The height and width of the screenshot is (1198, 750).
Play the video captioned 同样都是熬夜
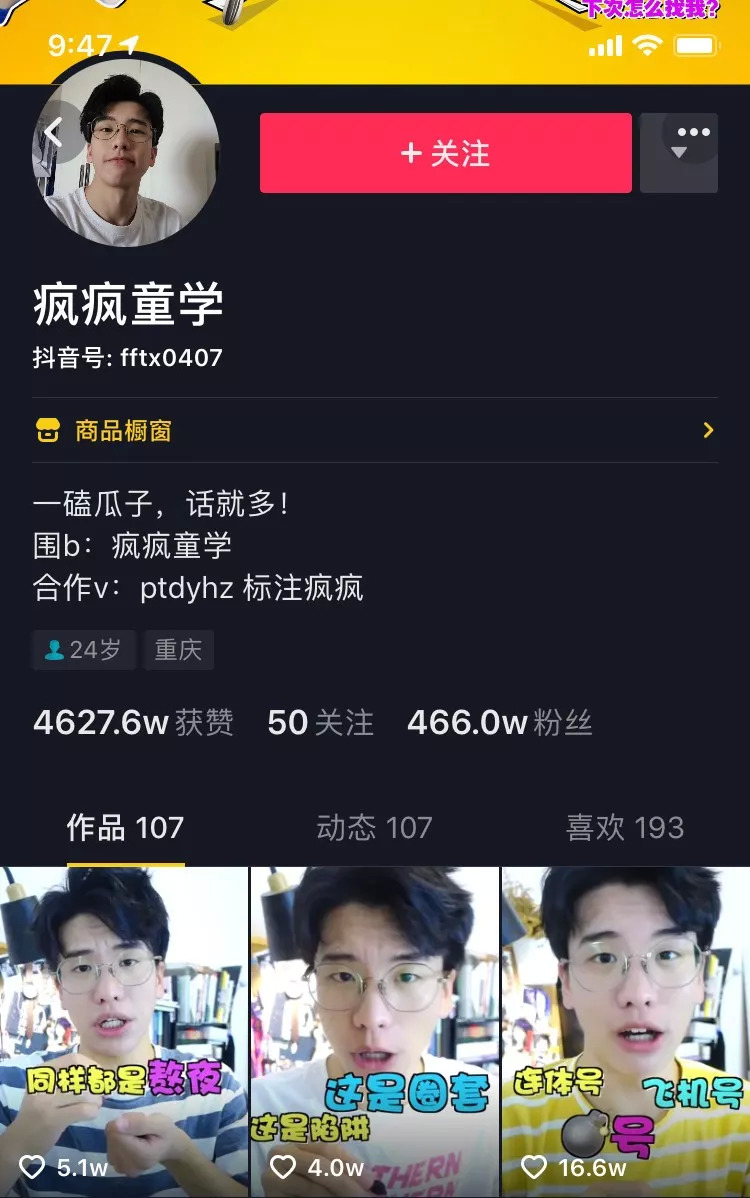click(x=124, y=1030)
